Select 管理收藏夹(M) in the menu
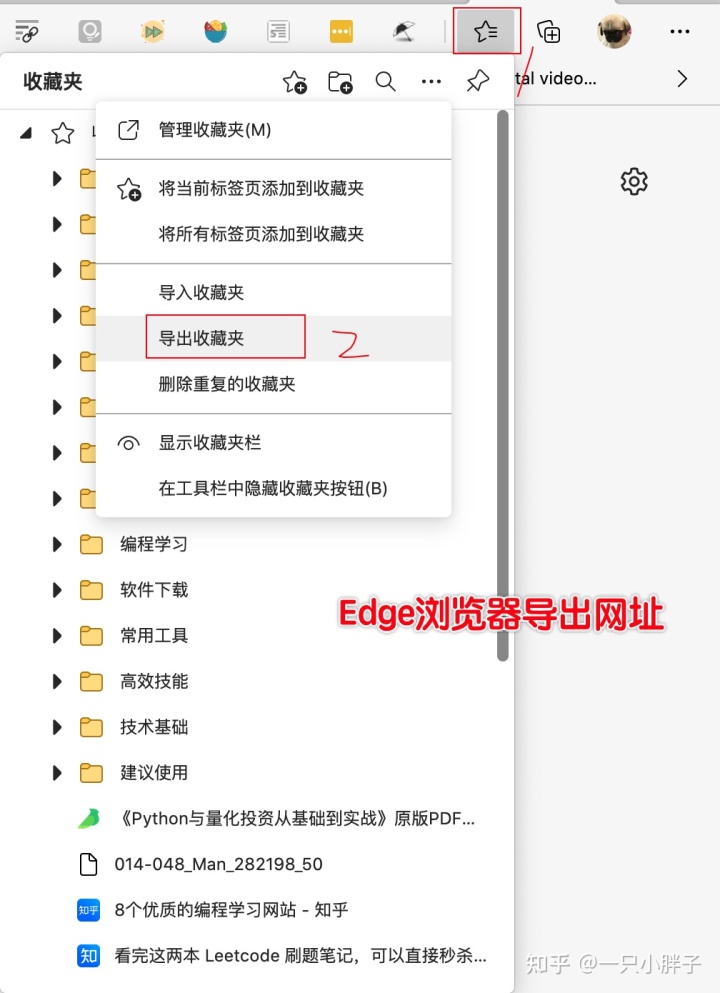The height and width of the screenshot is (993, 720). (214, 130)
